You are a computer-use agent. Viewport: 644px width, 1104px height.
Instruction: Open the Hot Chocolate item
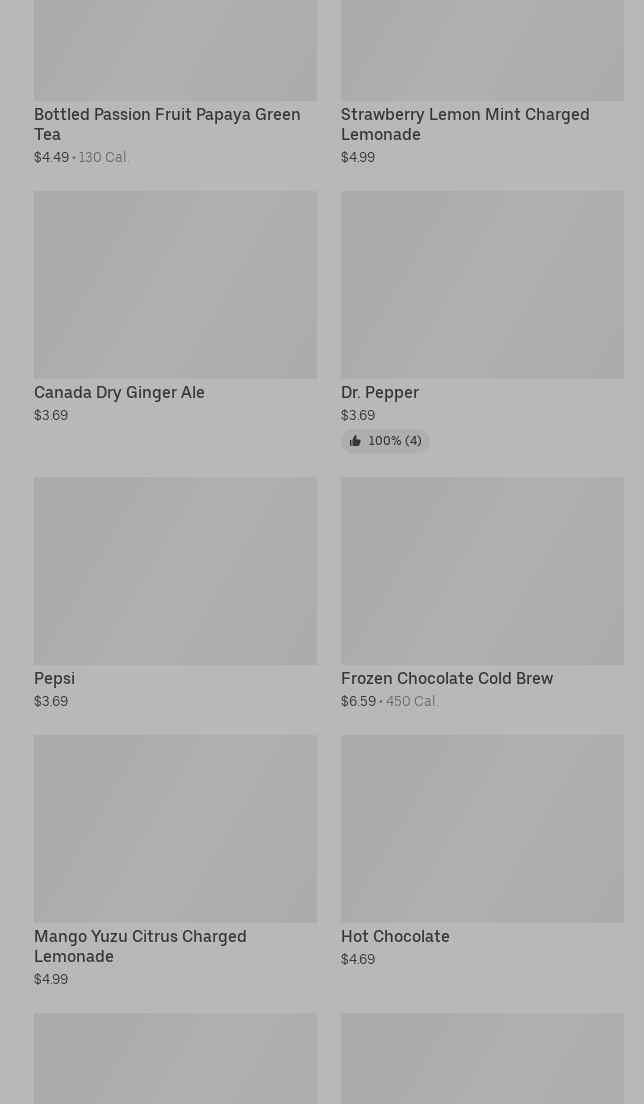[482, 851]
